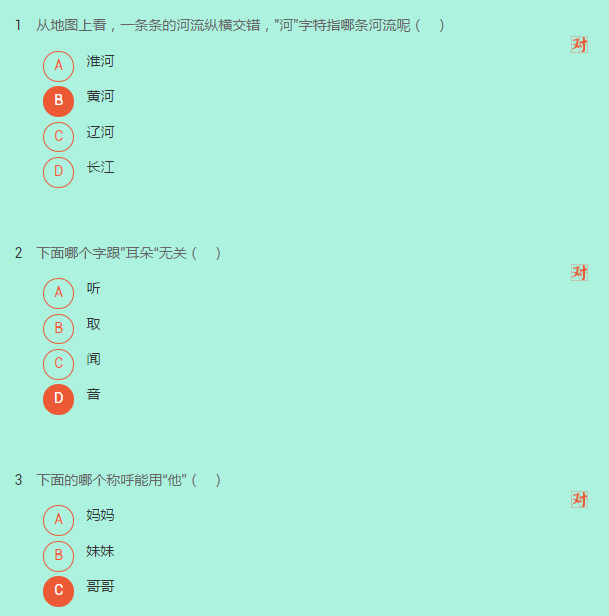Pick option C 哥哥
Image resolution: width=609 pixels, height=616 pixels.
[58, 590]
